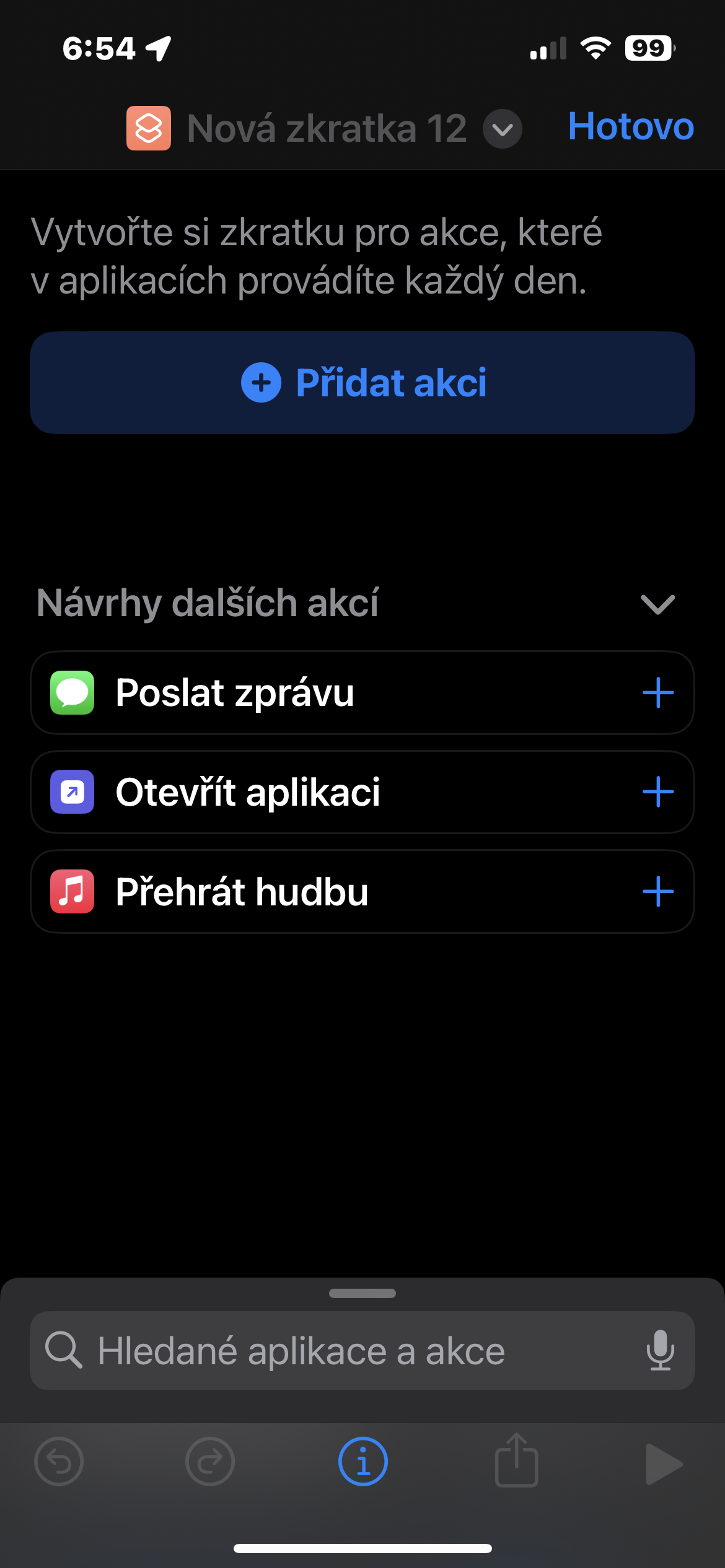
Task: Open the shortcut info details
Action: tap(363, 1462)
